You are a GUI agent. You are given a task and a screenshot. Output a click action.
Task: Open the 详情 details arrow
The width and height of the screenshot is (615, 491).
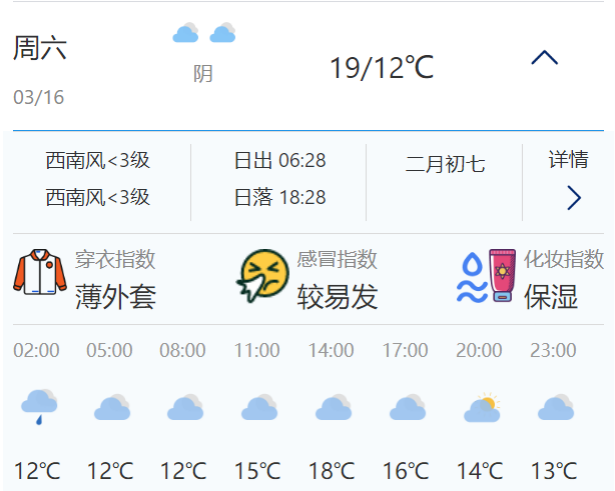coord(573,197)
